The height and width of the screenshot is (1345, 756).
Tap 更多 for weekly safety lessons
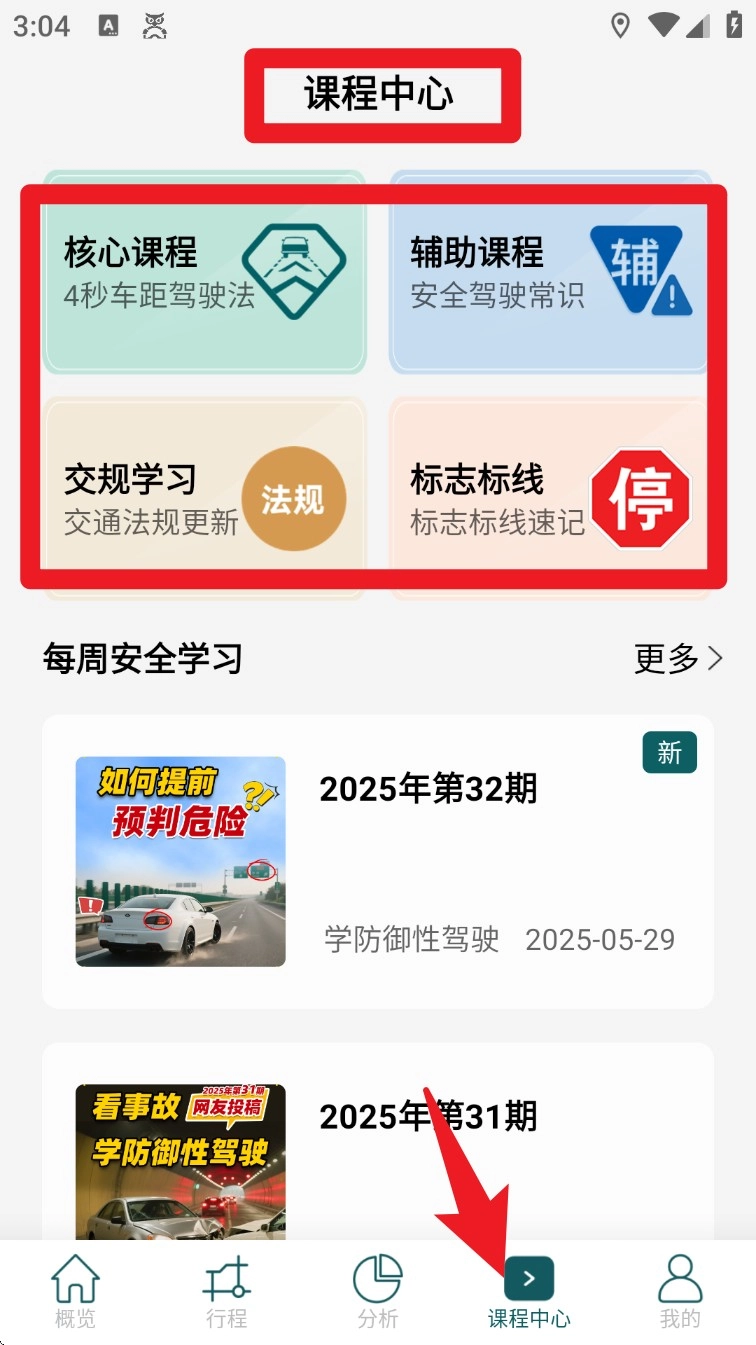[678, 658]
